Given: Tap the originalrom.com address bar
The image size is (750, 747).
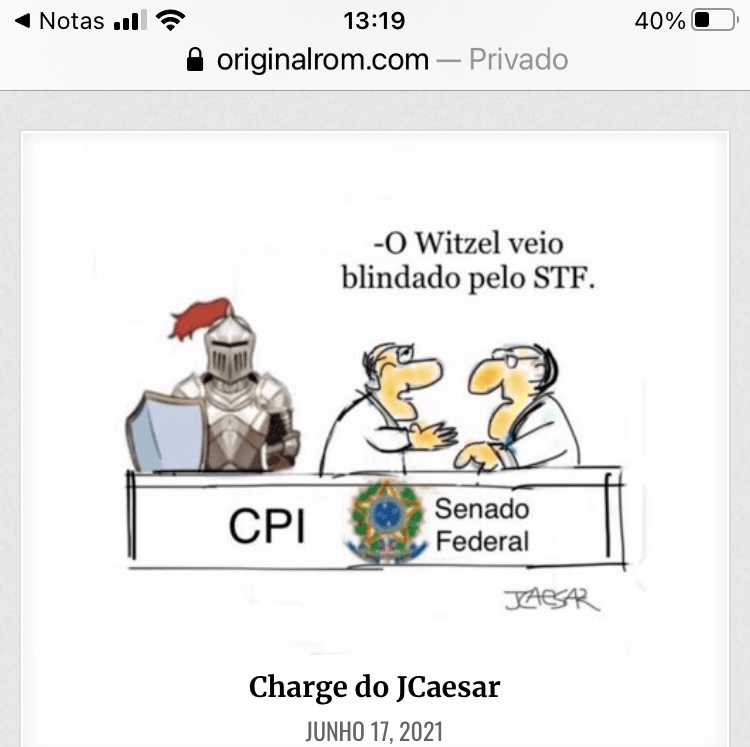Looking at the screenshot, I should coord(376,60).
